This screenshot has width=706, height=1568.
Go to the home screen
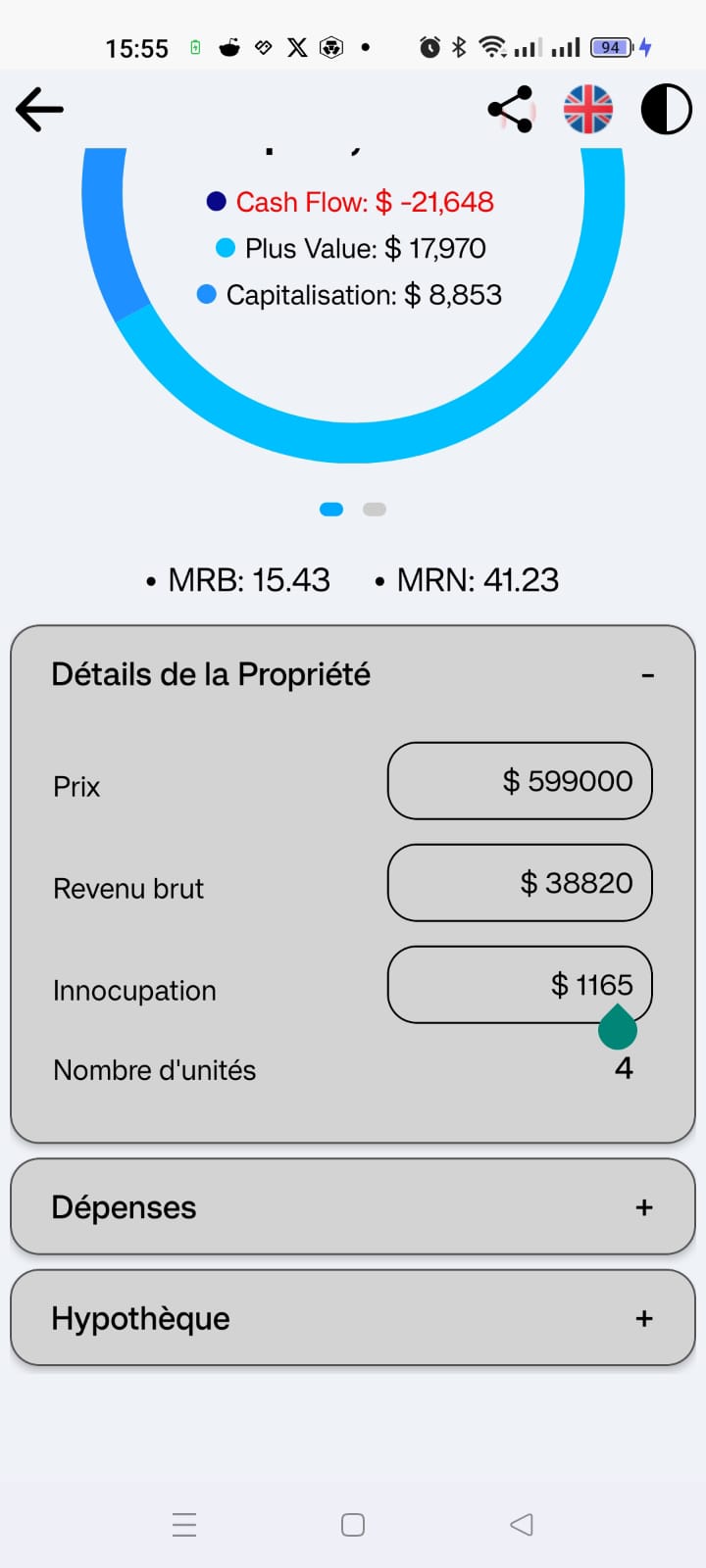pyautogui.click(x=353, y=1525)
